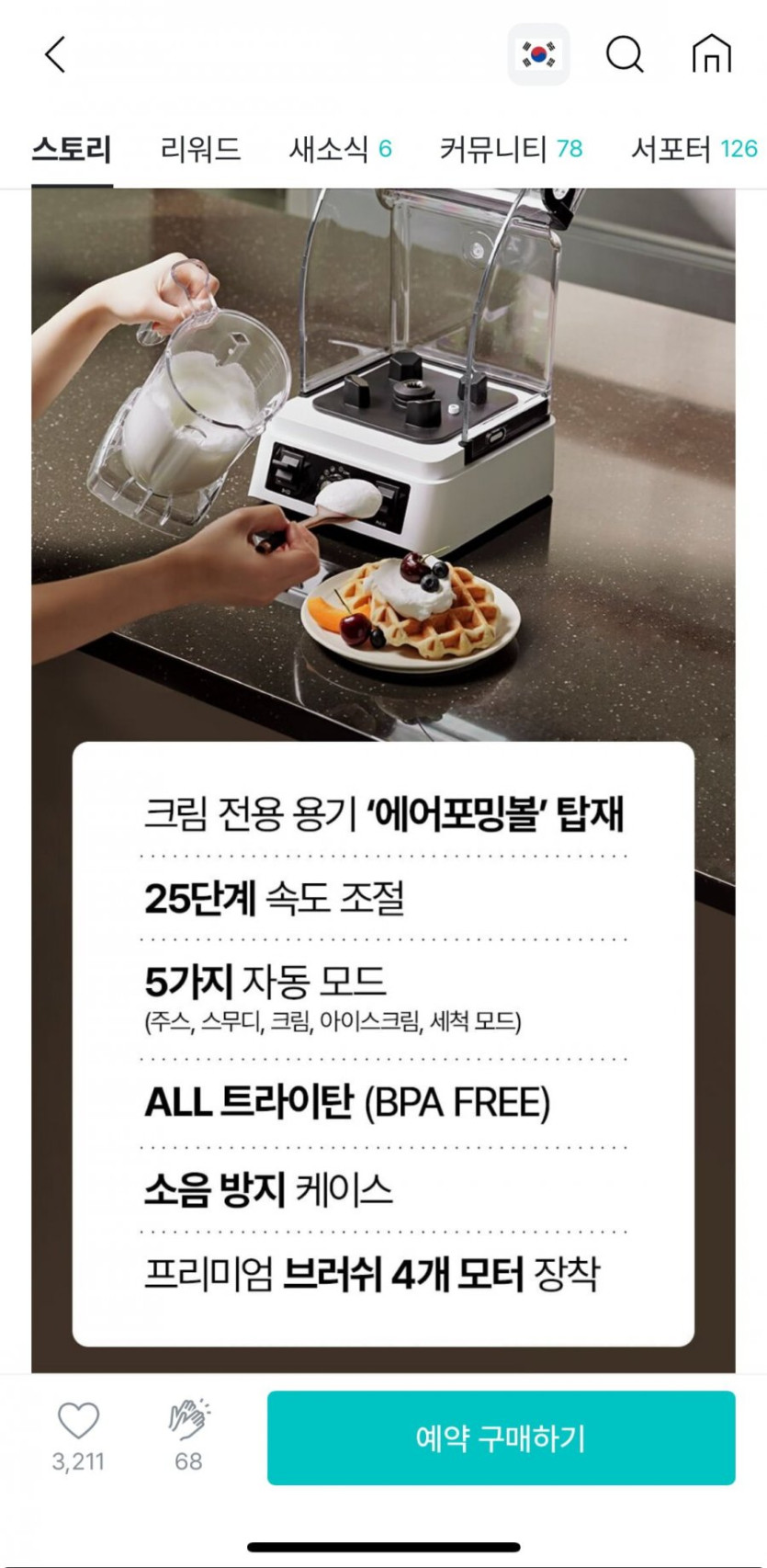Open the 새소식 tab

pyautogui.click(x=340, y=149)
